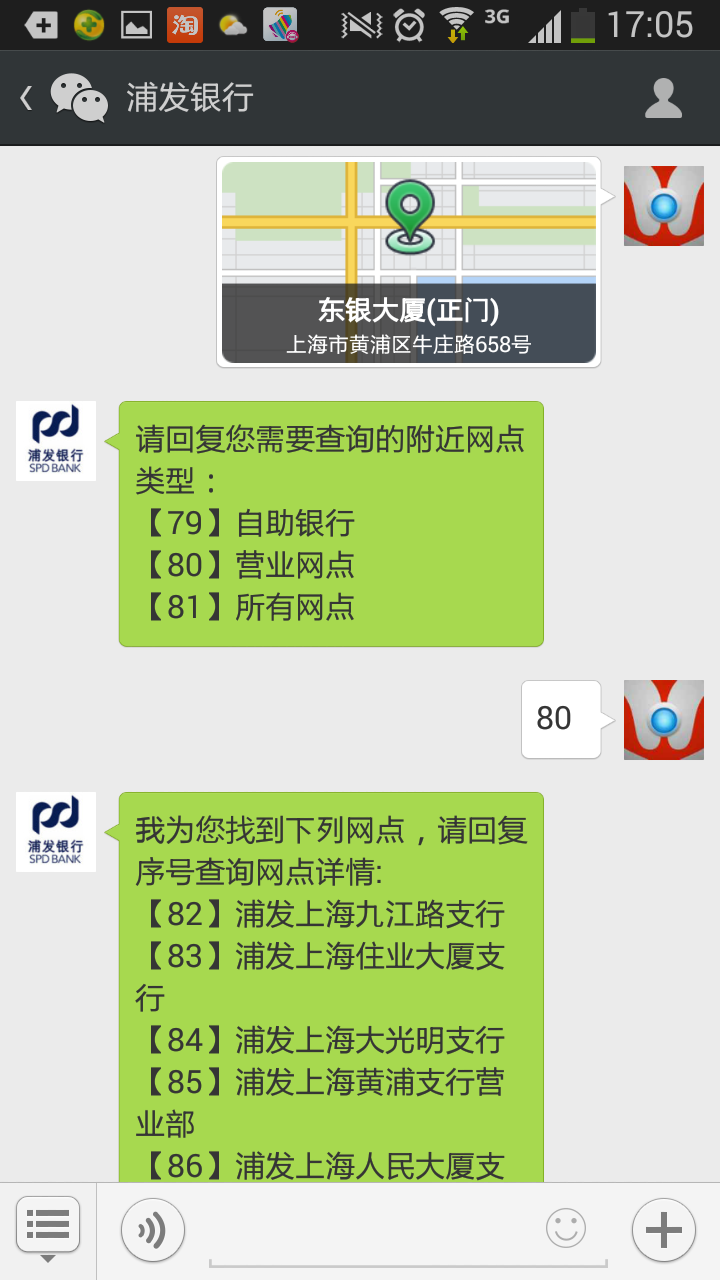Open the 浦发银行 account profile
This screenshot has width=720, height=1280.
point(663,98)
